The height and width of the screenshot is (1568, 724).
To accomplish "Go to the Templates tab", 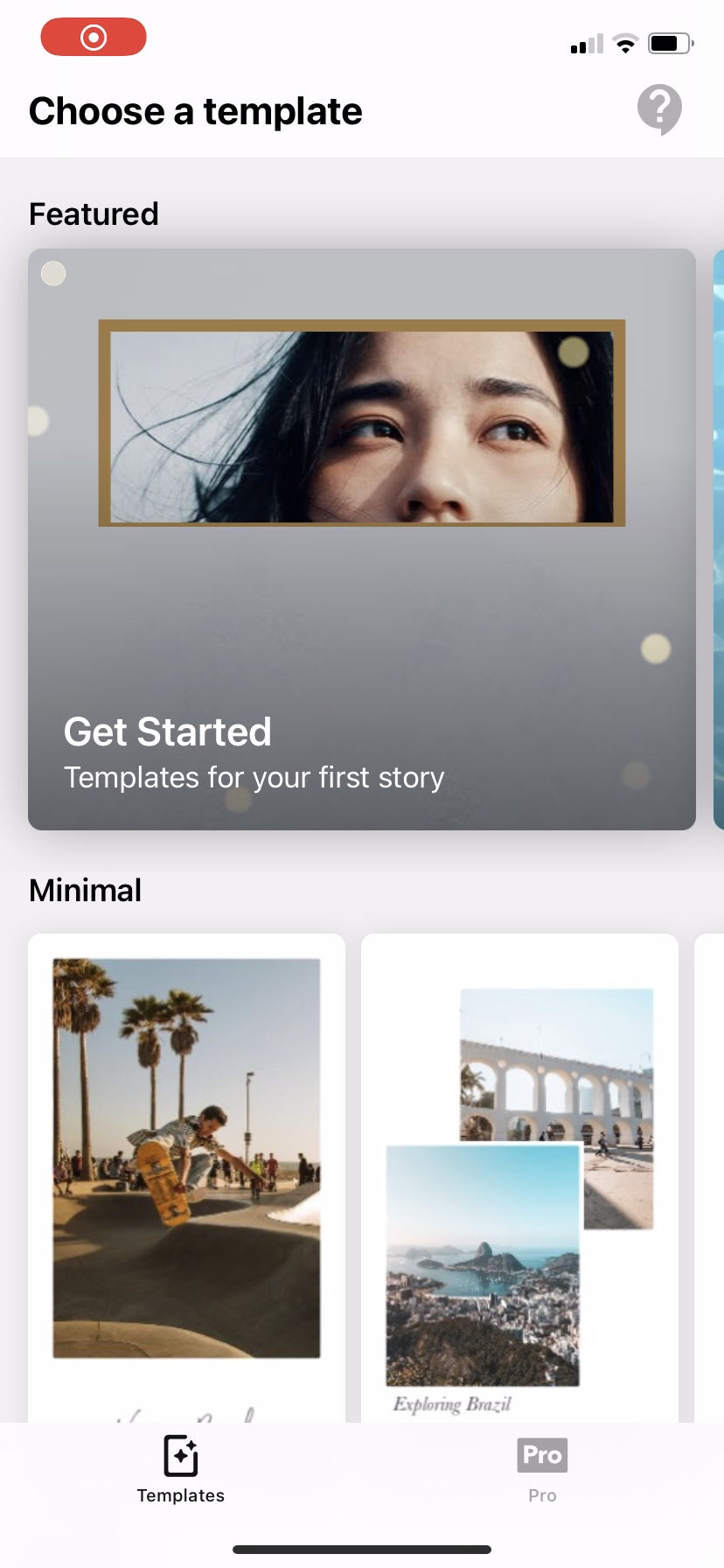I will (x=181, y=1470).
